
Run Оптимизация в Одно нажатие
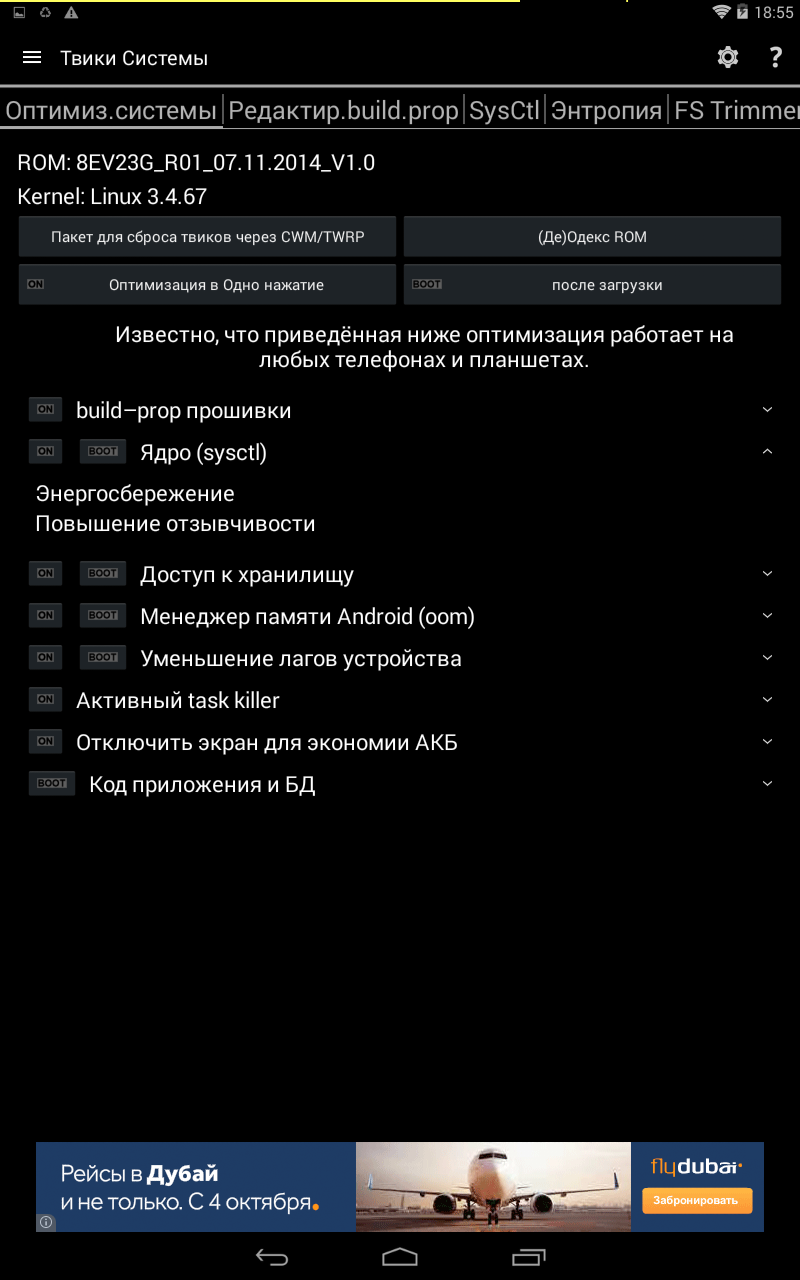(x=207, y=285)
